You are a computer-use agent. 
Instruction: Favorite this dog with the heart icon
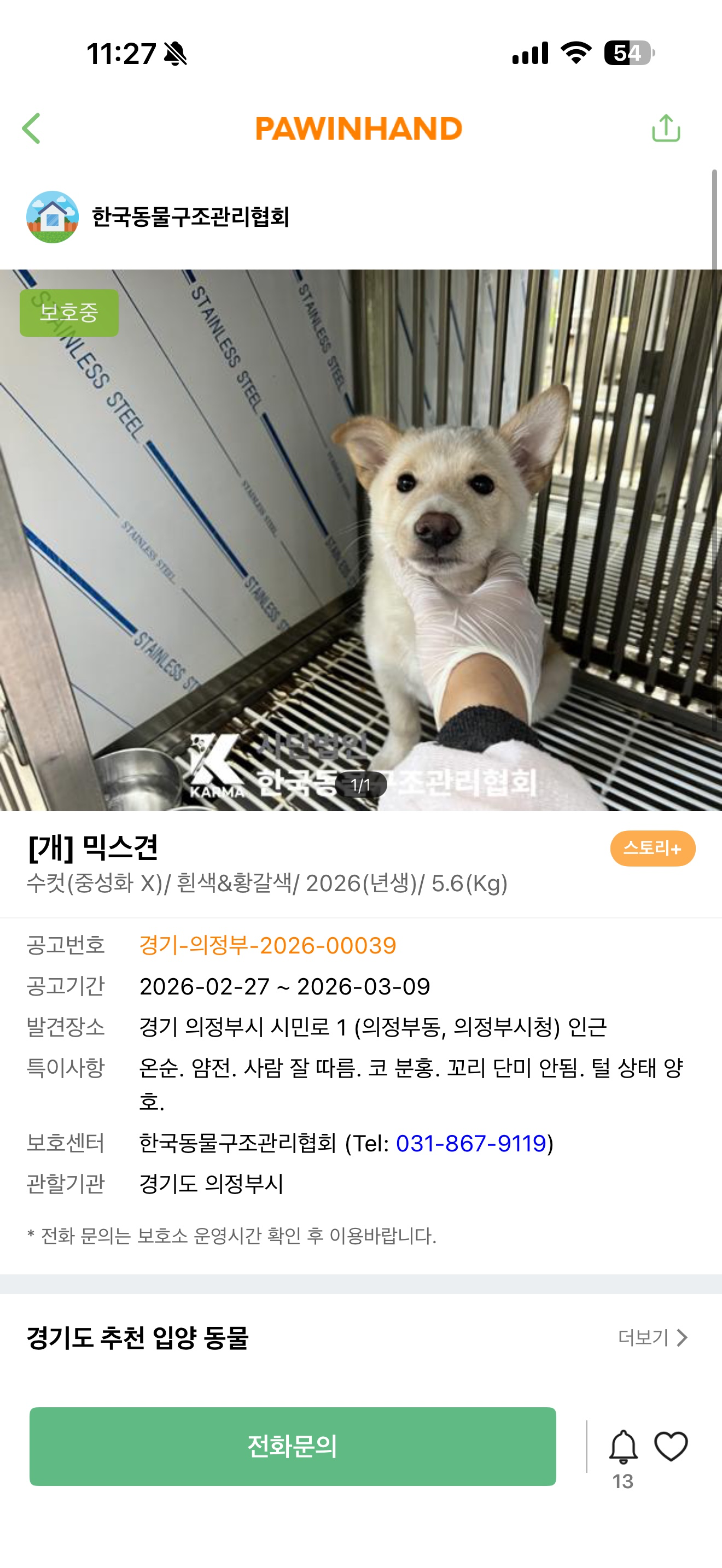(671, 1446)
